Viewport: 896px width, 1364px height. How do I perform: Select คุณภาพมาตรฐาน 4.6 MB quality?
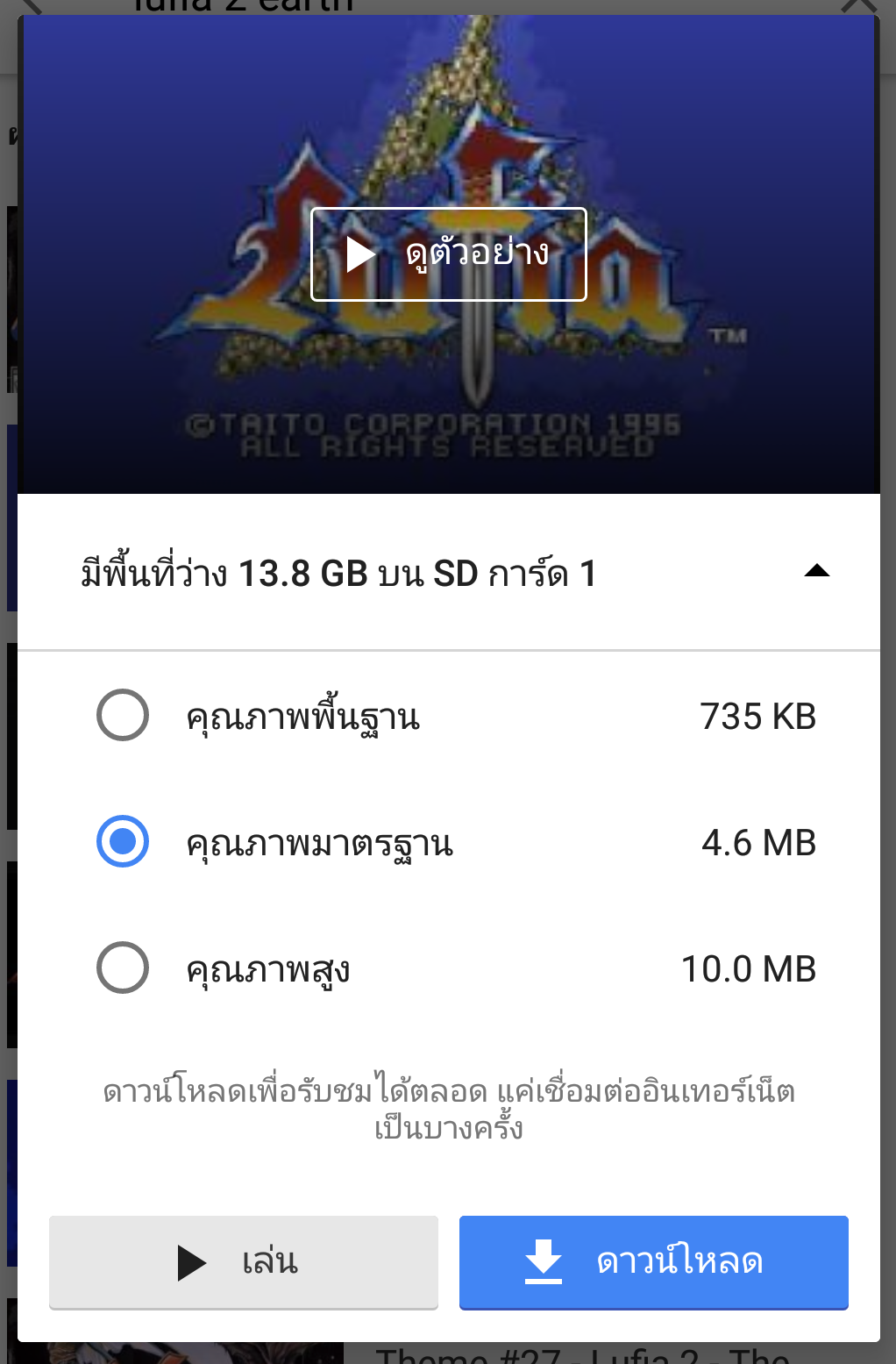point(123,842)
